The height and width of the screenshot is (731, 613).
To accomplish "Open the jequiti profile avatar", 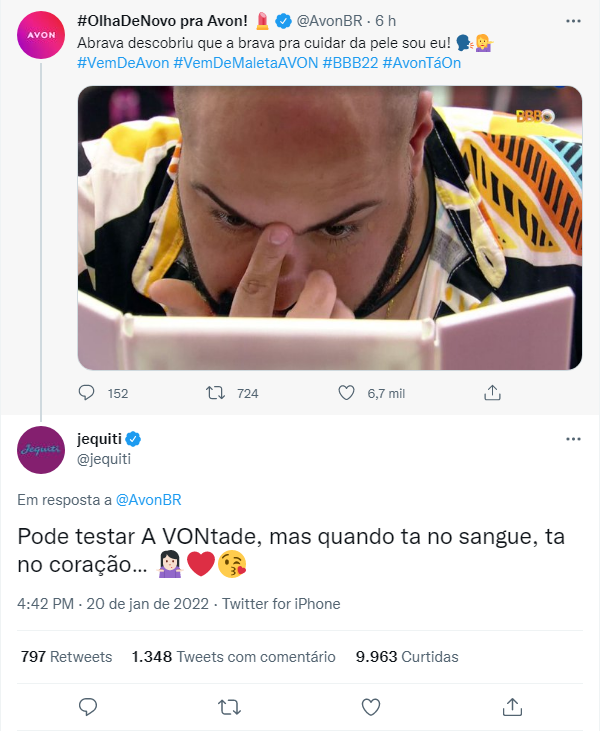I will pos(40,449).
